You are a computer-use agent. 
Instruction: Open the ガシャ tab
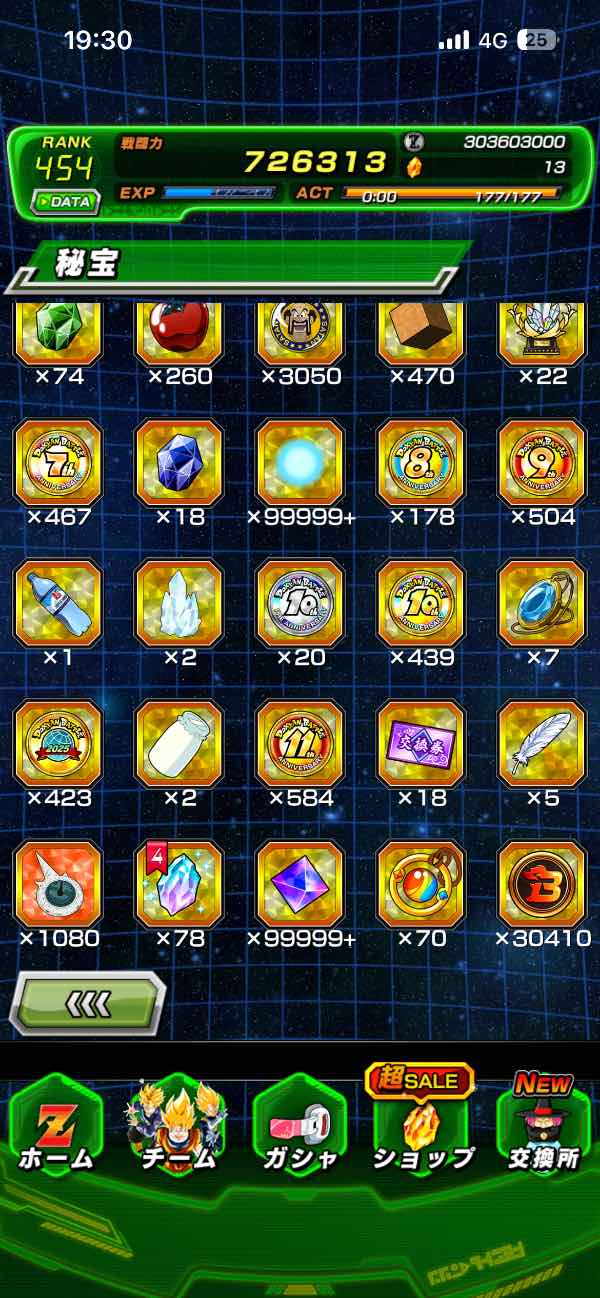coord(298,1125)
